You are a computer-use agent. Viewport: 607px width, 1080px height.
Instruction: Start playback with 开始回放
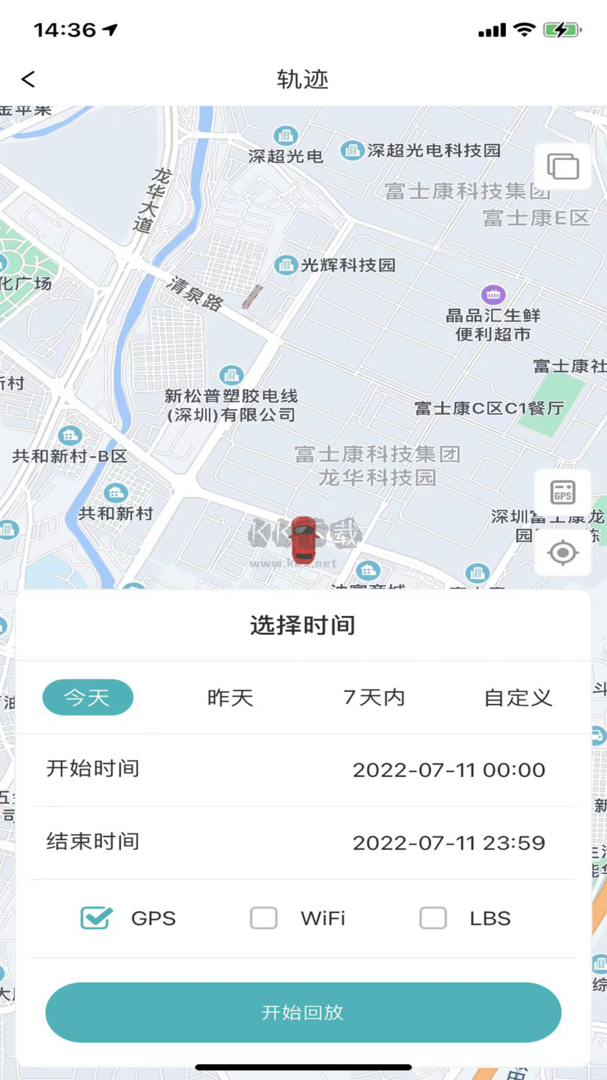(x=303, y=1012)
